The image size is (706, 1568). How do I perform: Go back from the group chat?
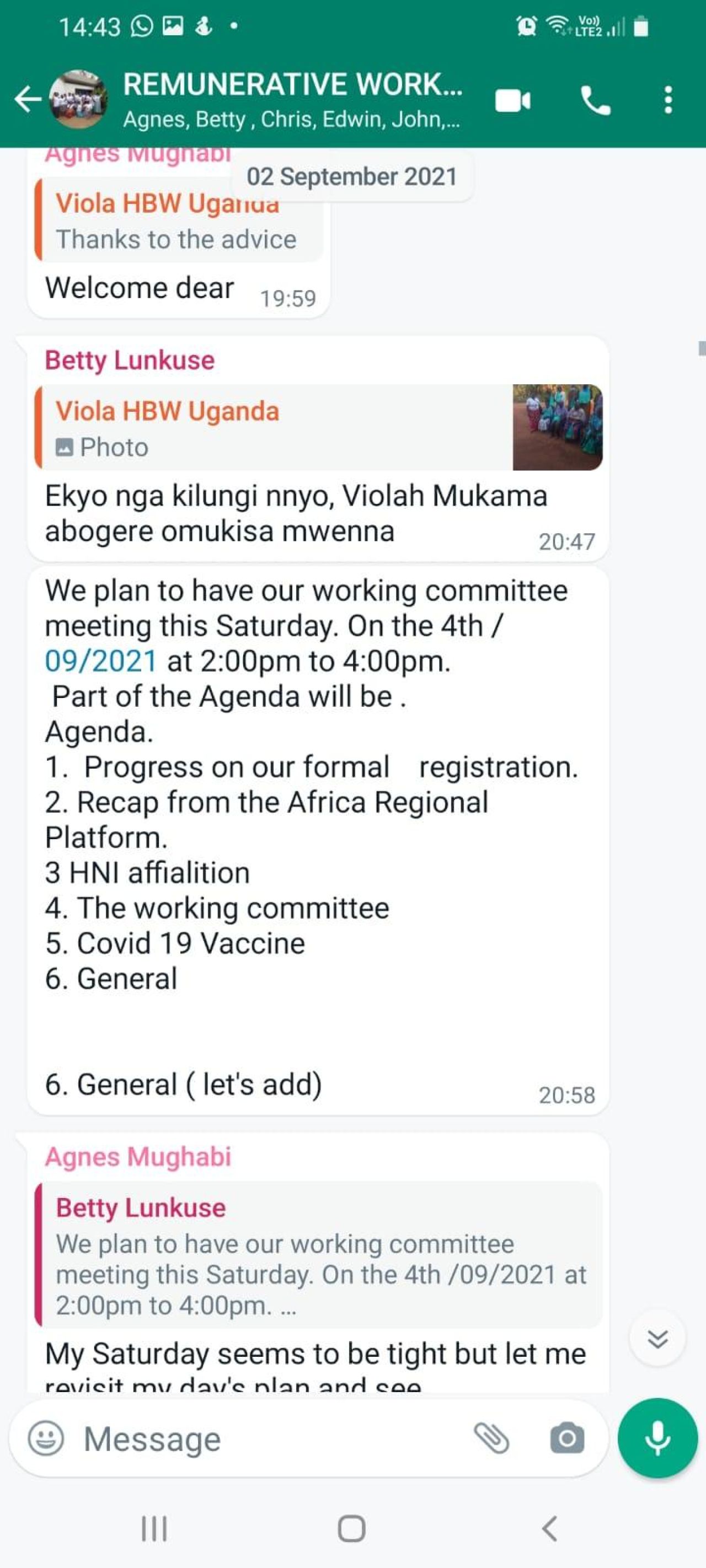[x=27, y=99]
